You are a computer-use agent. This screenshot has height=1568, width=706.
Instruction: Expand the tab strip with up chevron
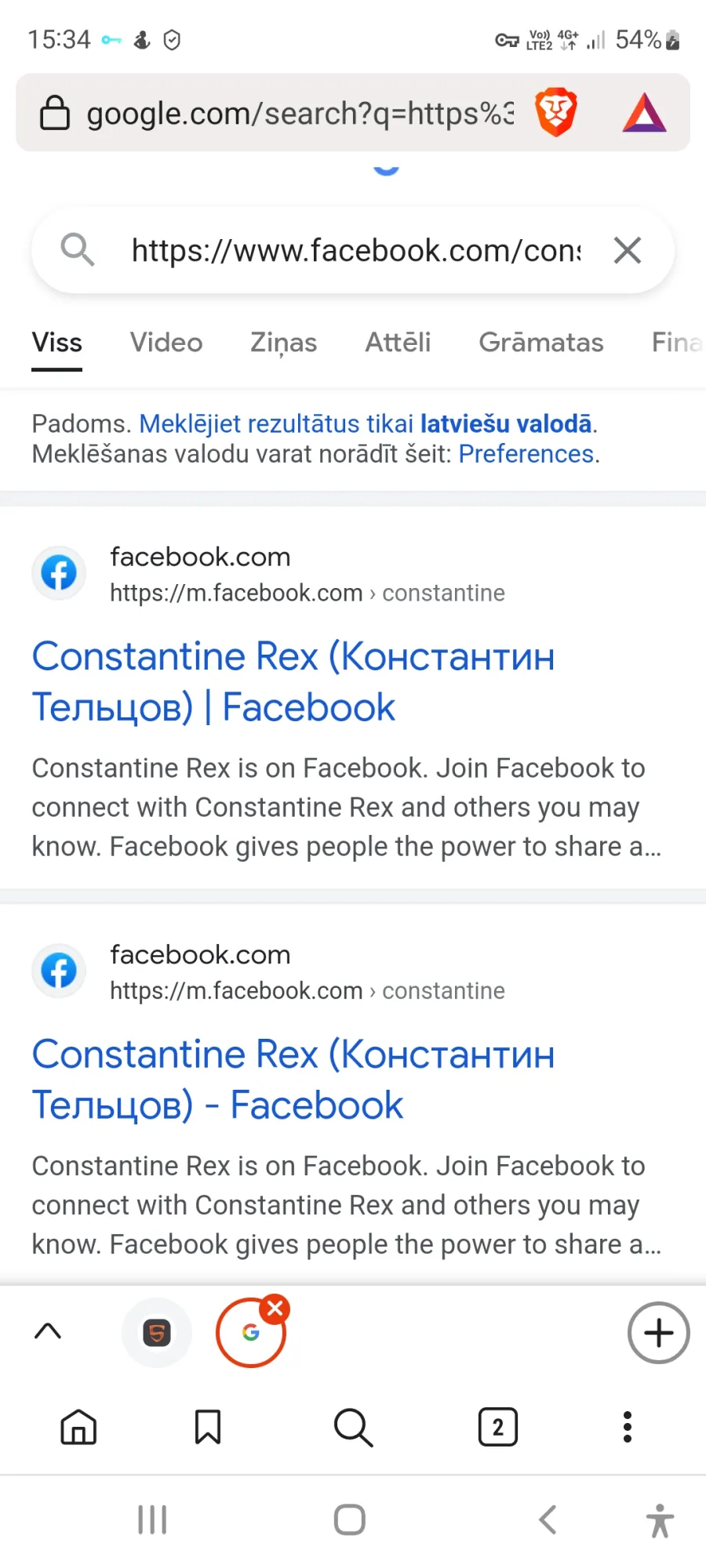pos(48,1331)
